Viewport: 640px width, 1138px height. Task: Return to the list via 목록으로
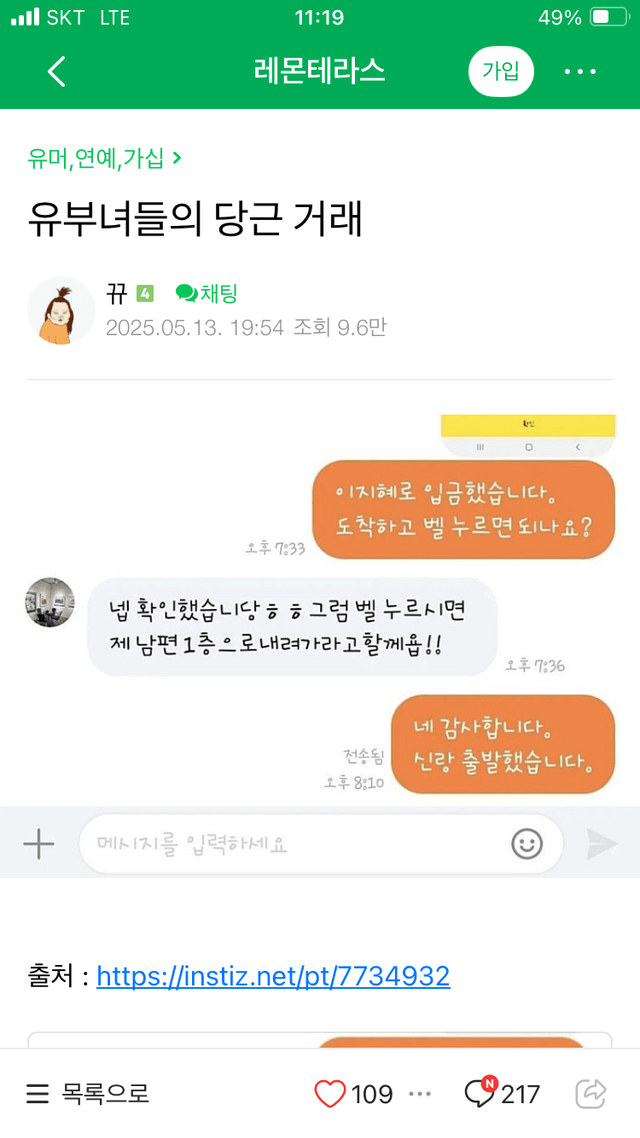(88, 1094)
